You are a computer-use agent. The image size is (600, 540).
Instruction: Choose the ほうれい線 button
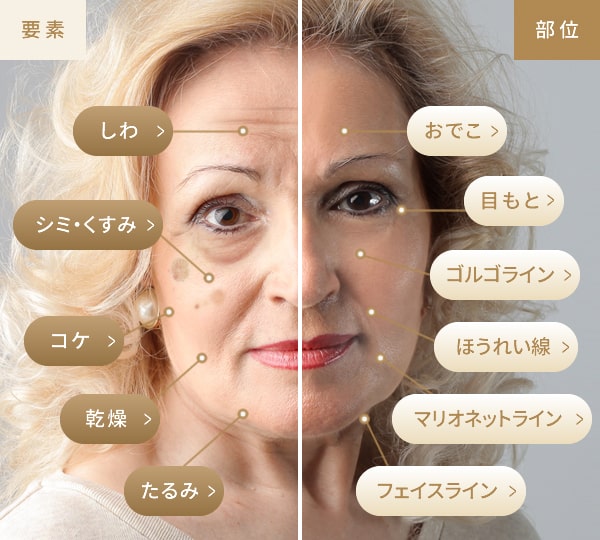point(505,347)
